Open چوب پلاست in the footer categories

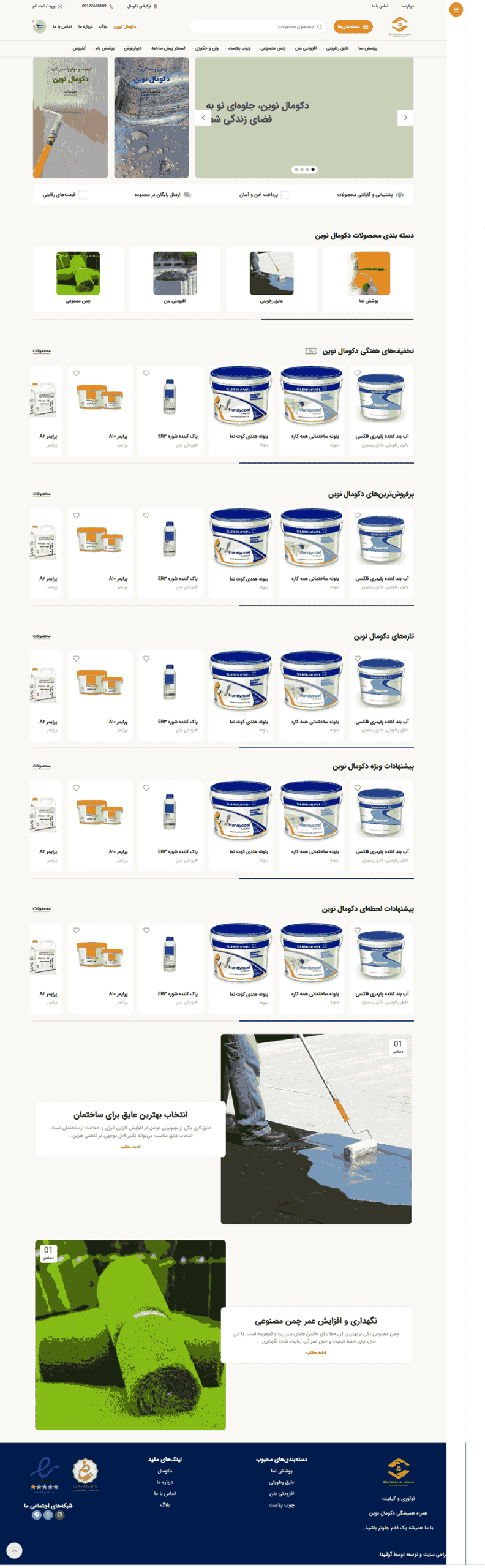click(282, 1505)
